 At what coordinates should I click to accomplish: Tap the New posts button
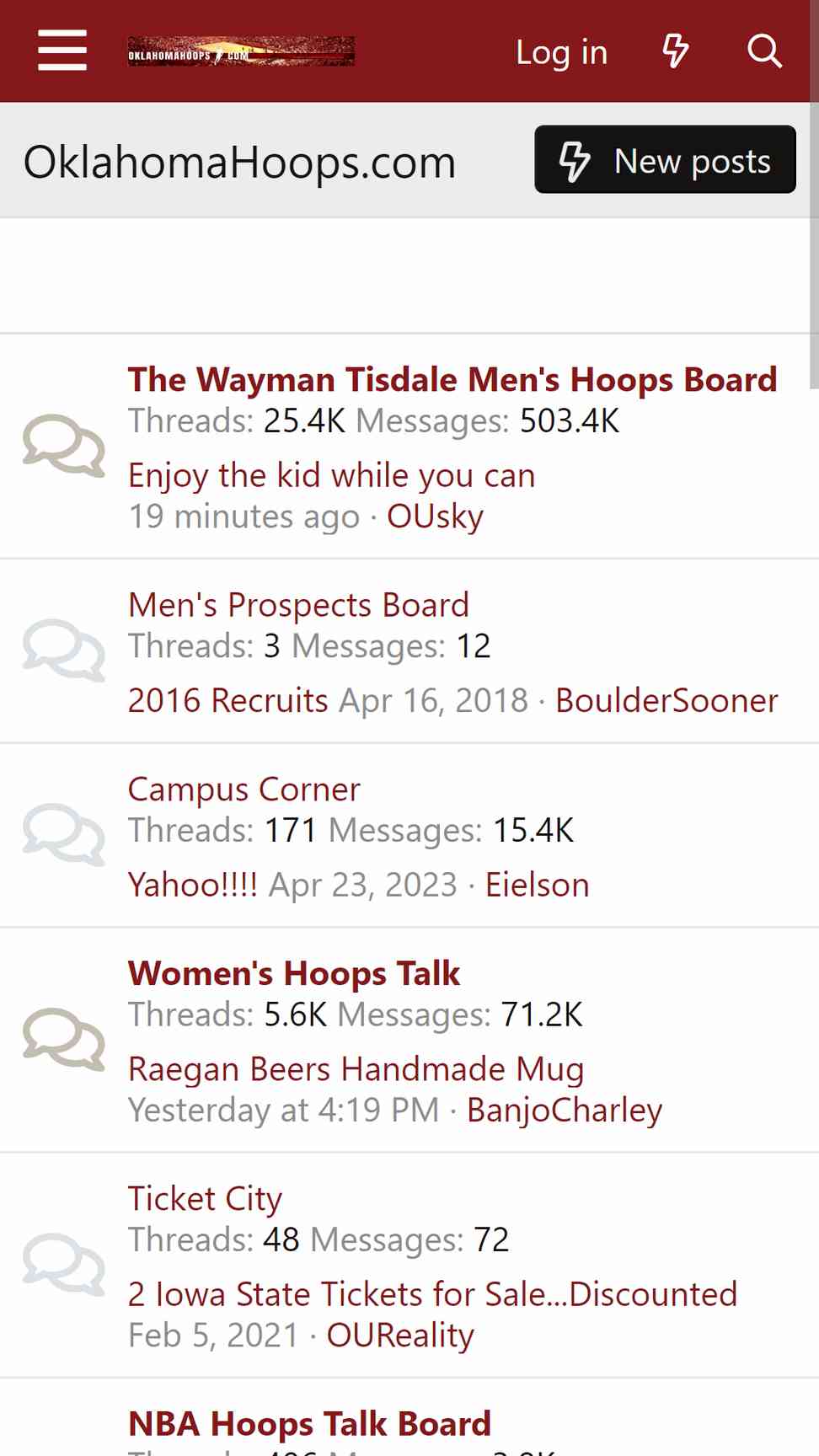665,159
